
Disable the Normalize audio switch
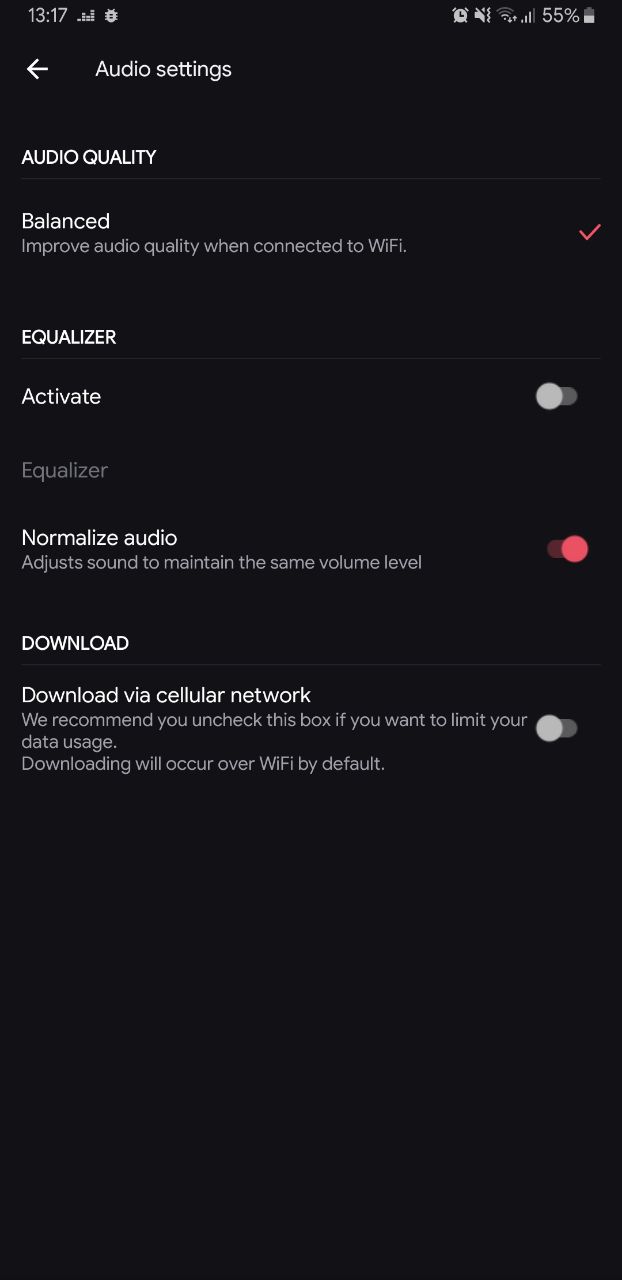point(567,549)
